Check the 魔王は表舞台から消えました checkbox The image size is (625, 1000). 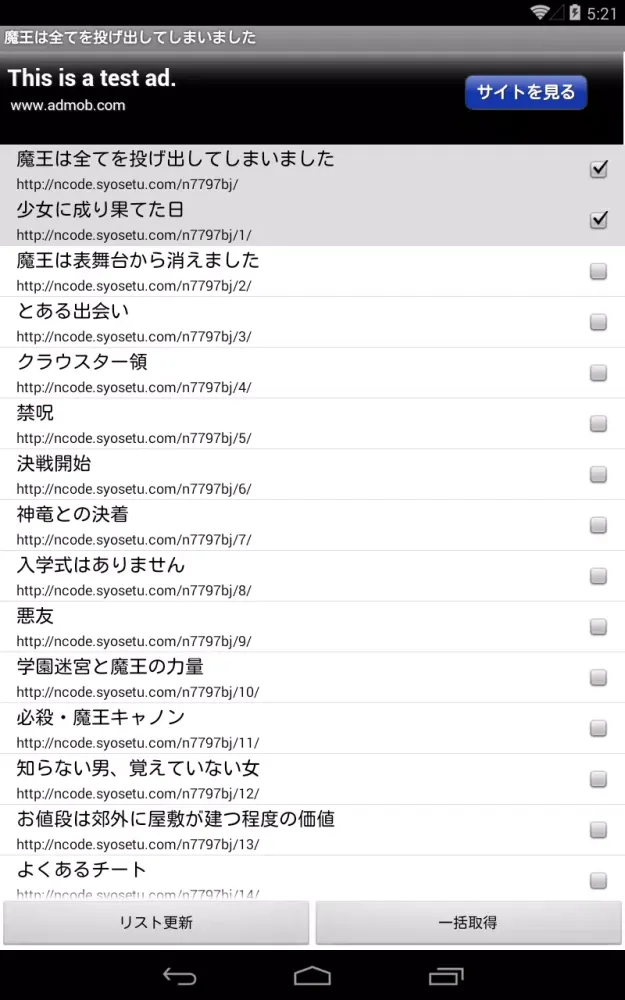tap(598, 271)
